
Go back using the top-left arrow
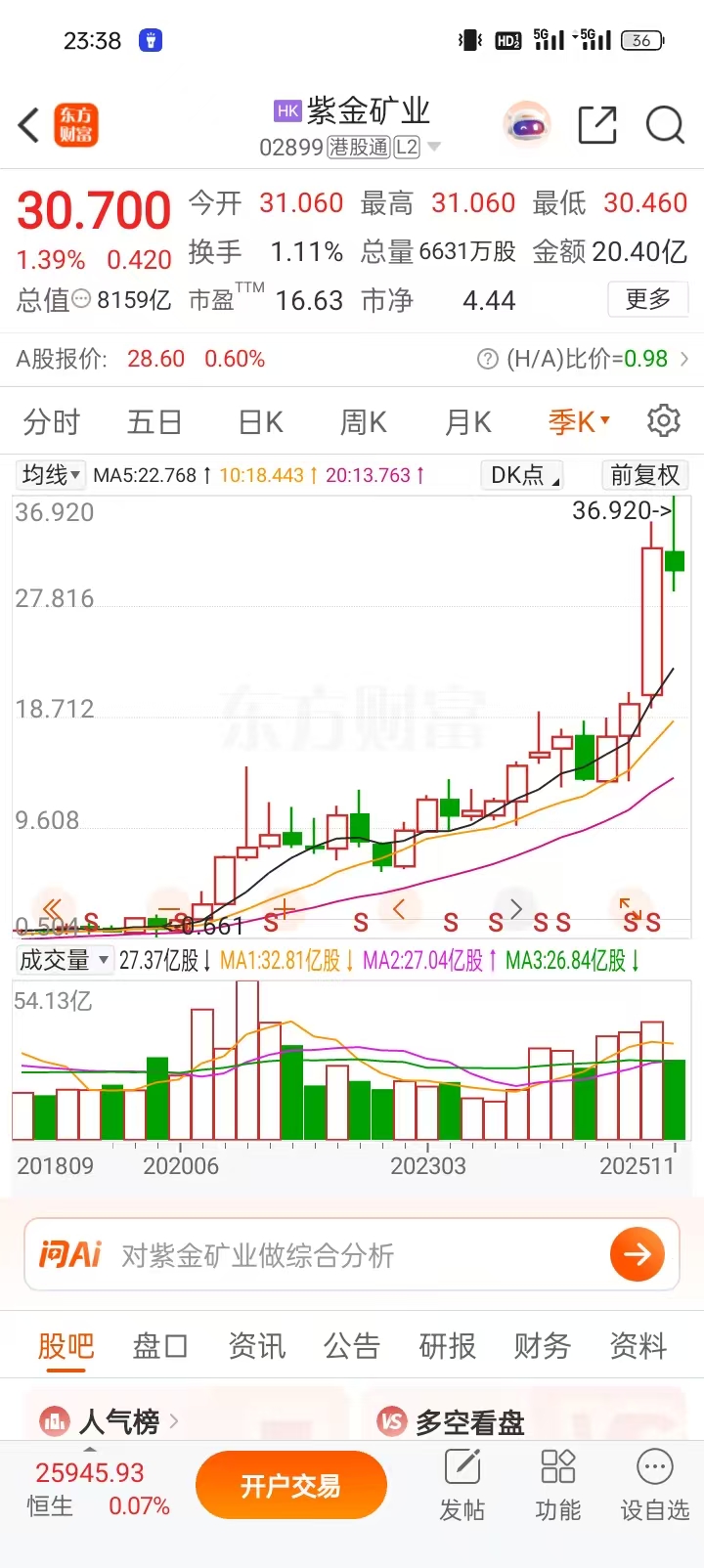click(x=29, y=125)
